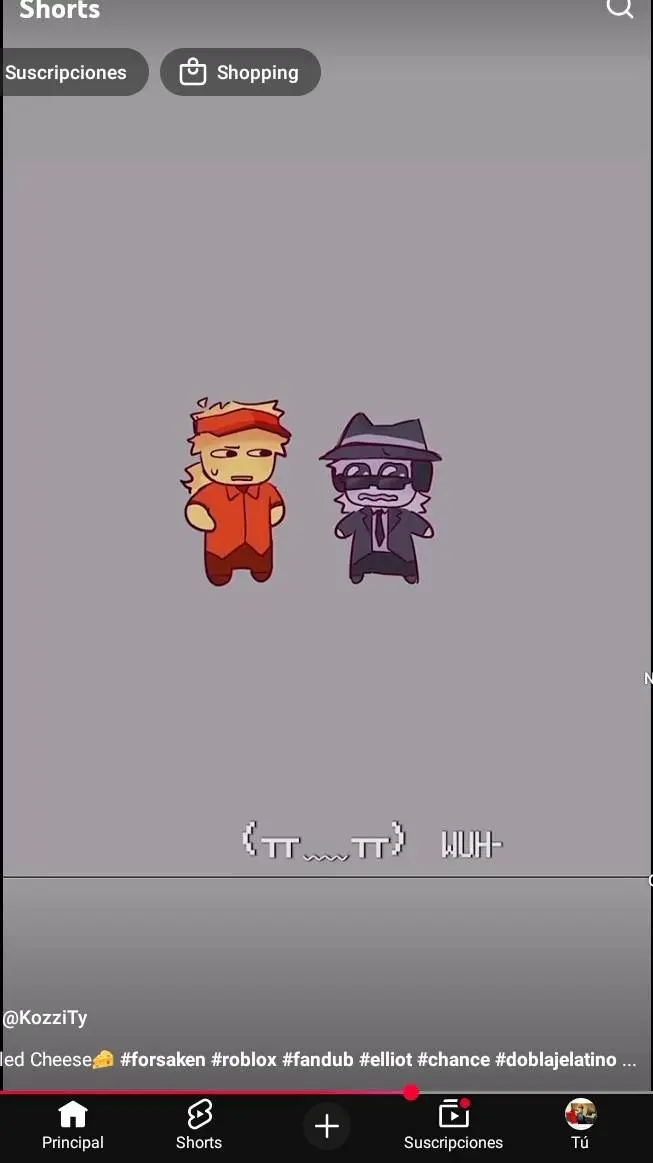Select the Suscripciones chip

click(68, 72)
